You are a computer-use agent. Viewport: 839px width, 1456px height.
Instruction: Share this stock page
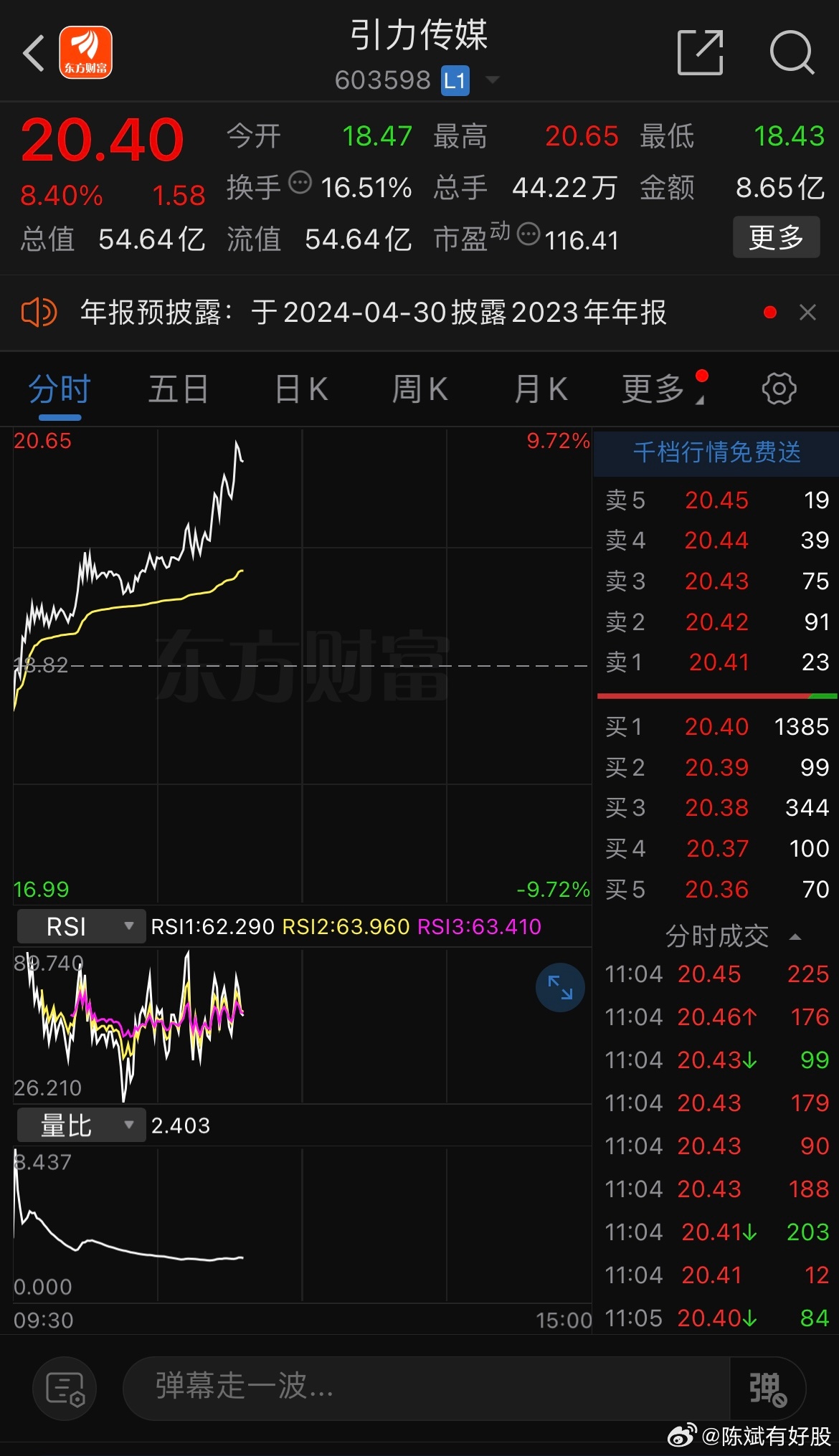pos(700,52)
